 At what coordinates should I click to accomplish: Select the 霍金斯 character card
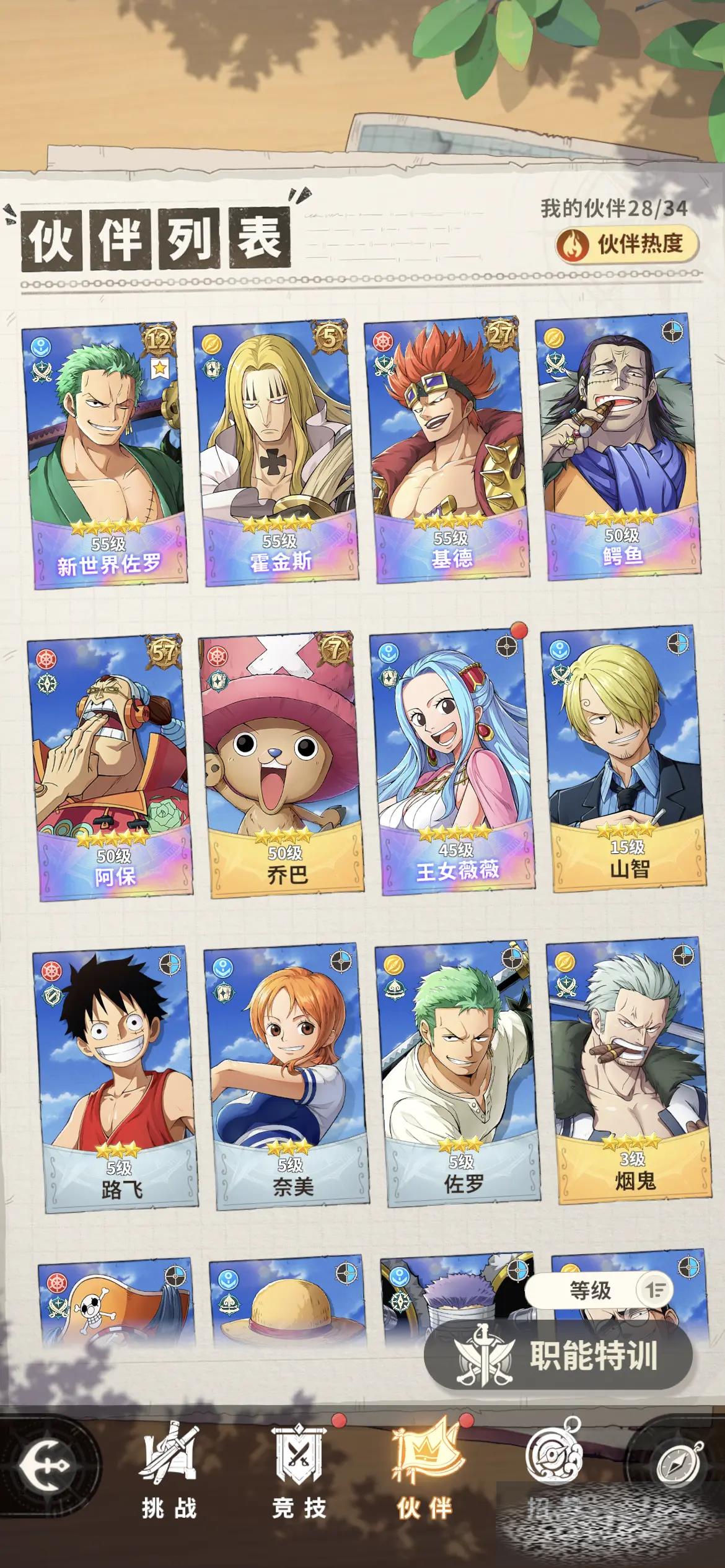tap(277, 452)
